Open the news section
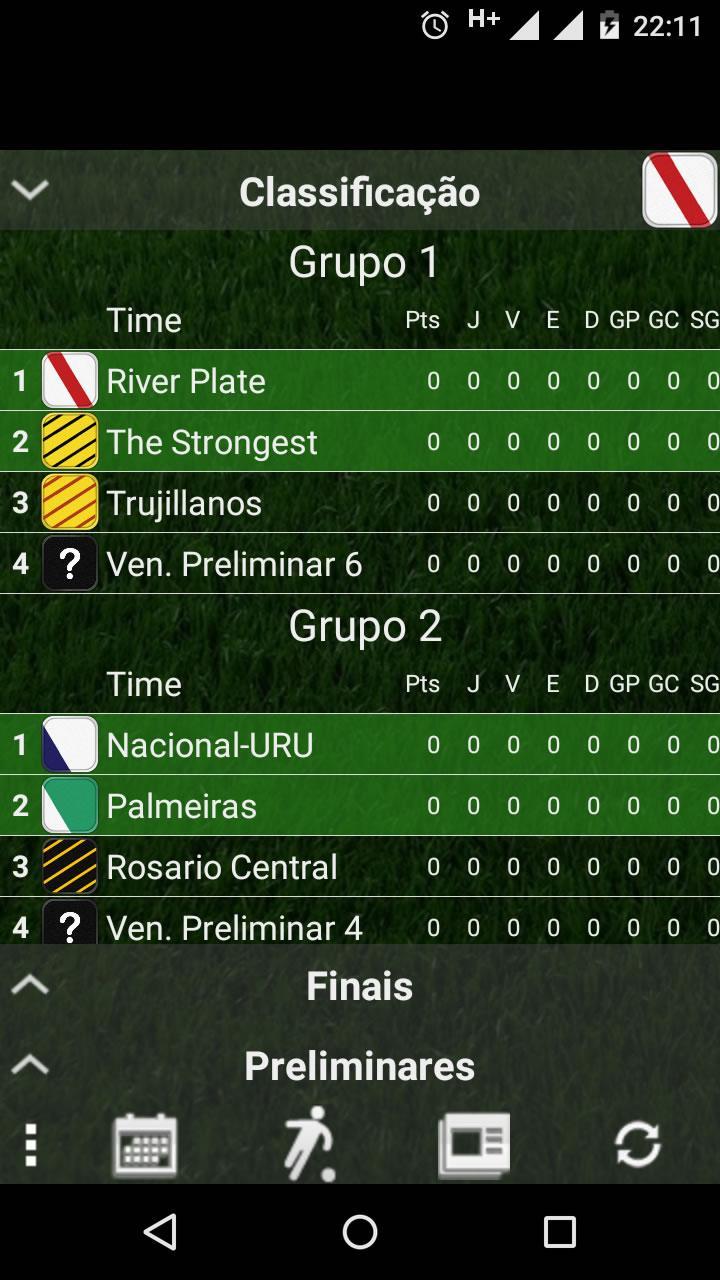The width and height of the screenshot is (720, 1280). [474, 1144]
